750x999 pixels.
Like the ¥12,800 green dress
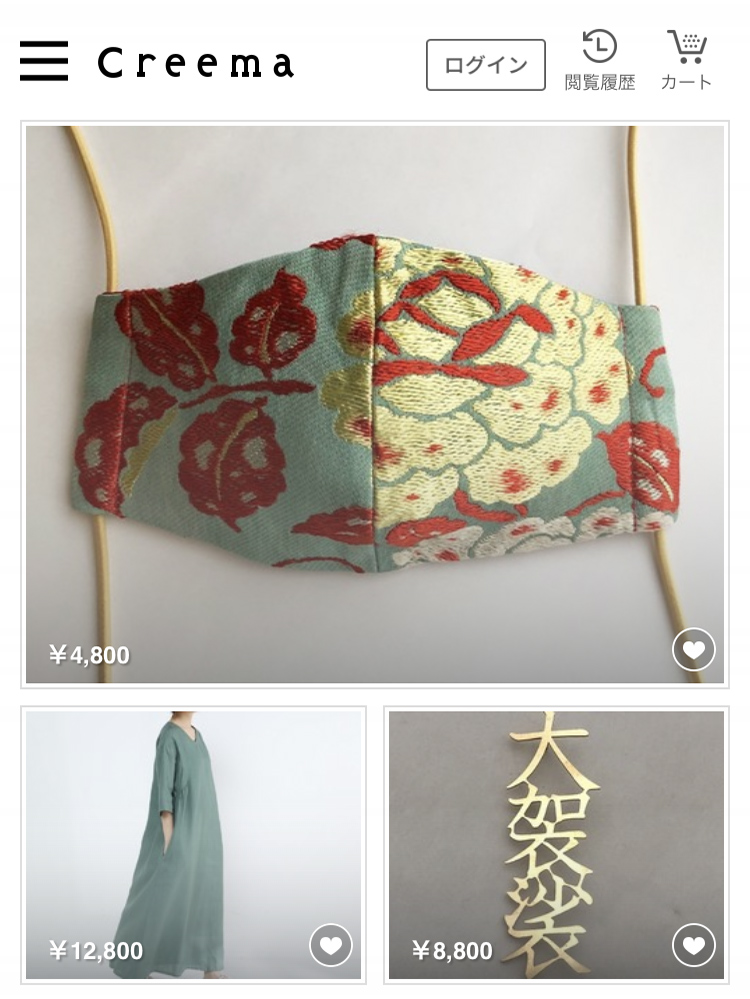[x=330, y=945]
